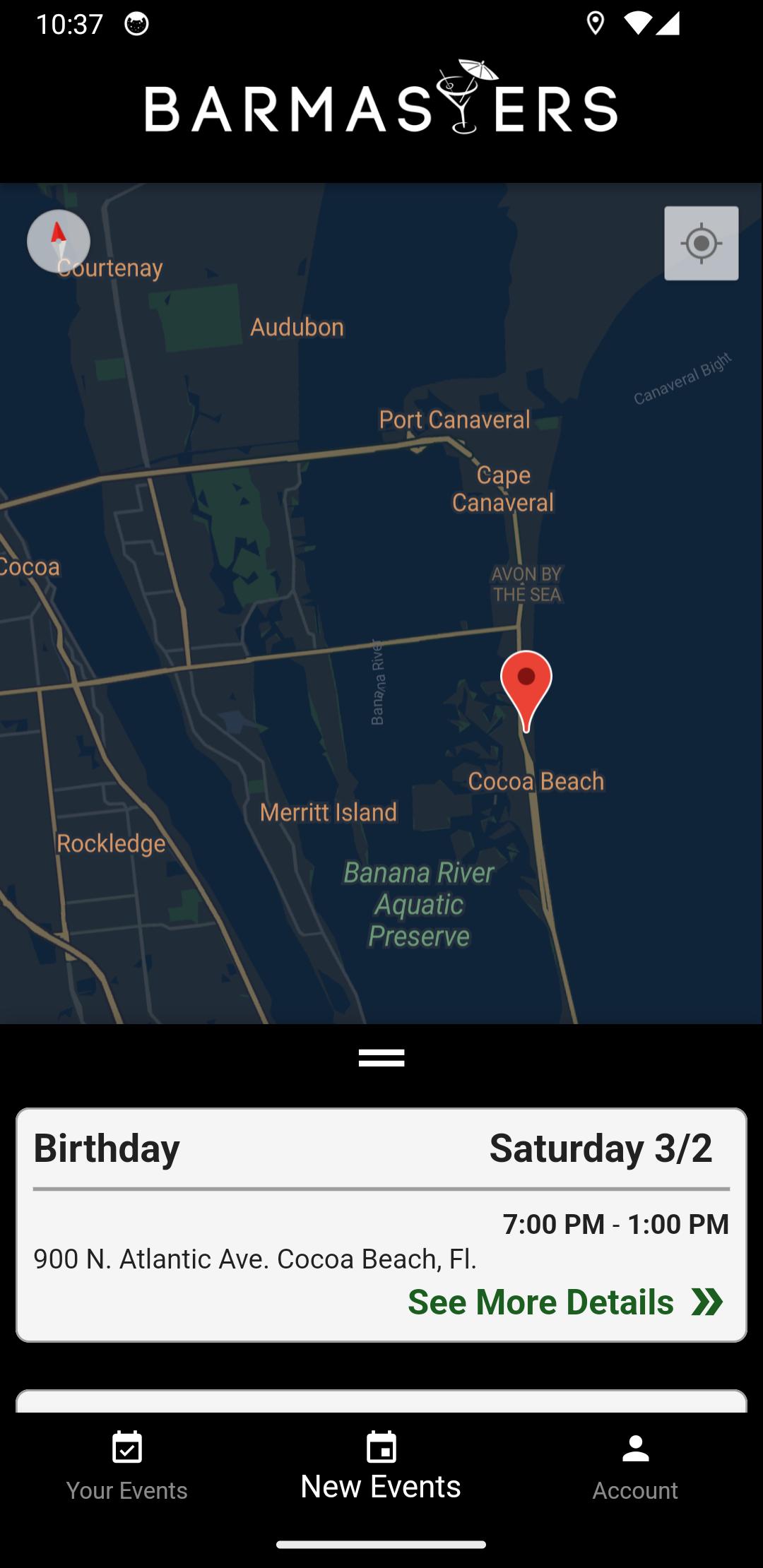Center map on my current location
Screen dimensions: 763x1568
click(701, 244)
